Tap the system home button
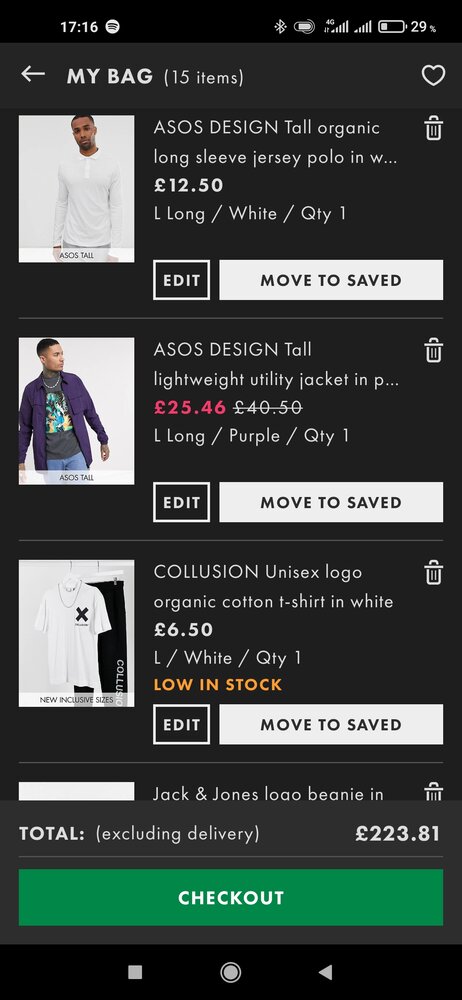The height and width of the screenshot is (1000, 462). 230,972
